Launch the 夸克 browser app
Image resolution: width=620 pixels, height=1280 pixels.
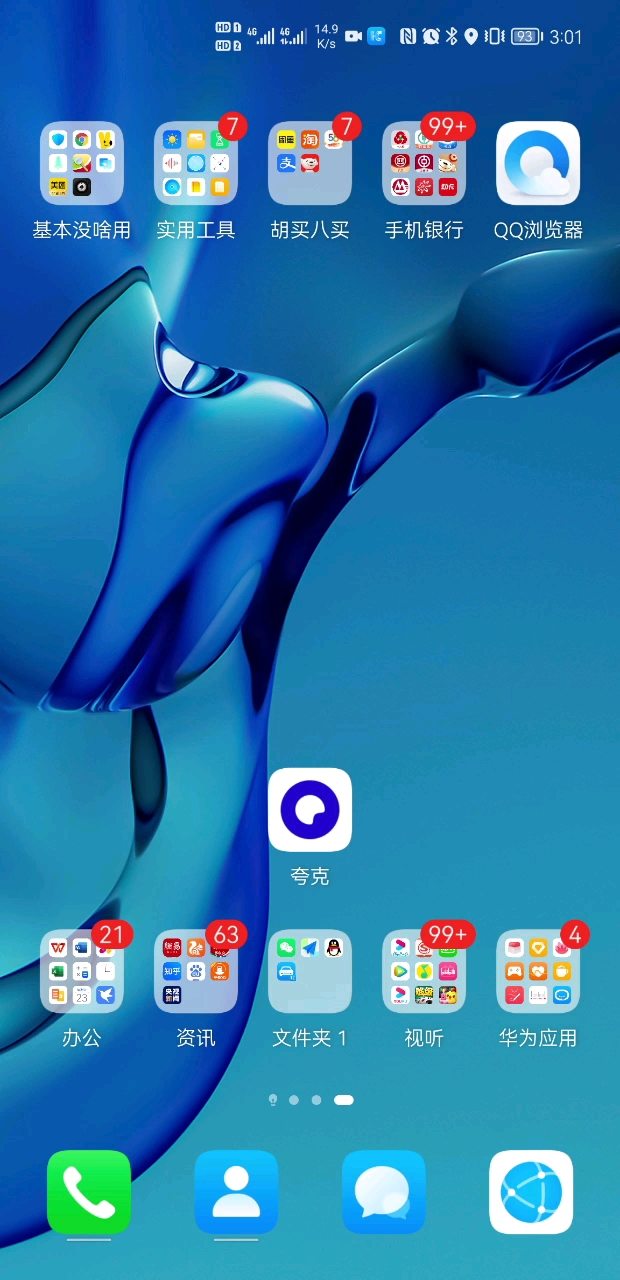pos(310,810)
